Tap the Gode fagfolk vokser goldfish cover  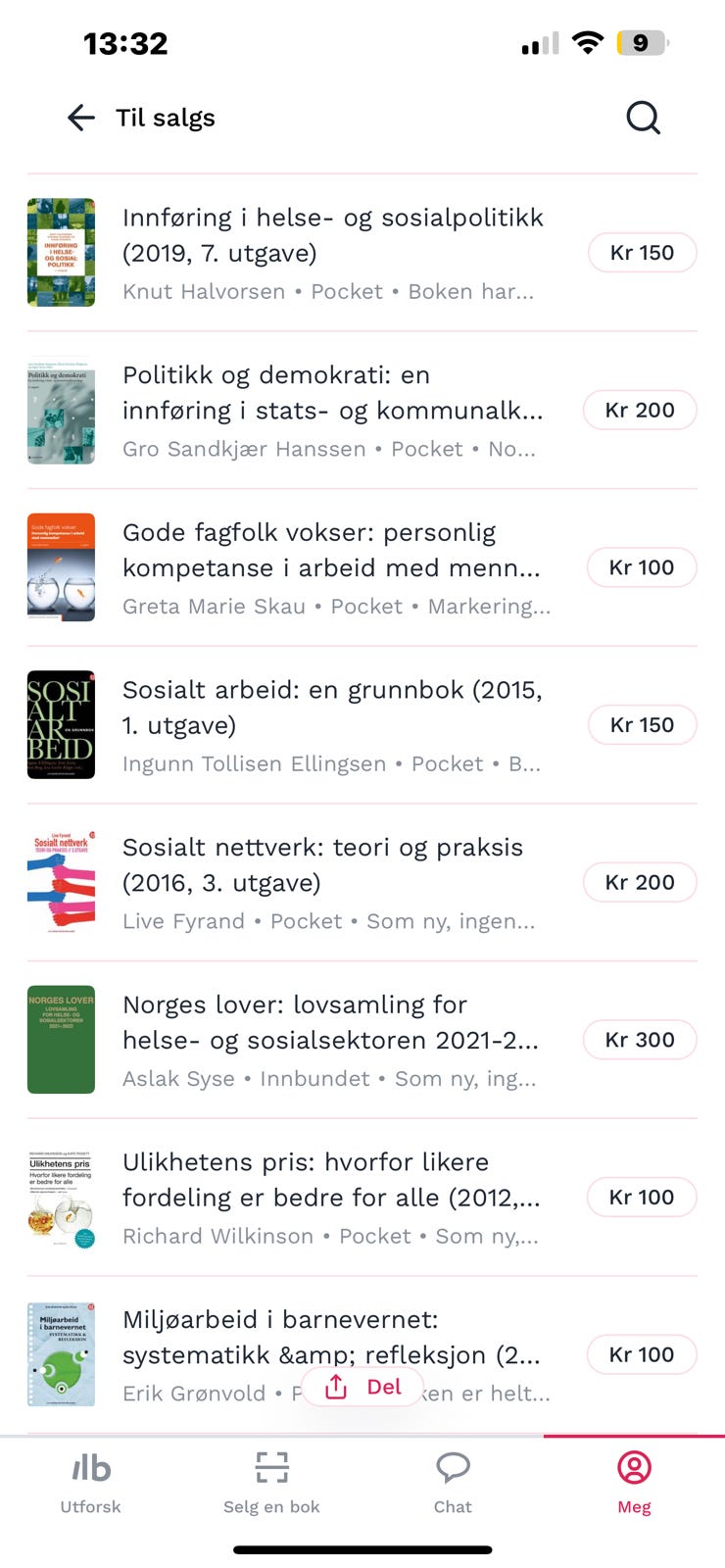click(61, 566)
